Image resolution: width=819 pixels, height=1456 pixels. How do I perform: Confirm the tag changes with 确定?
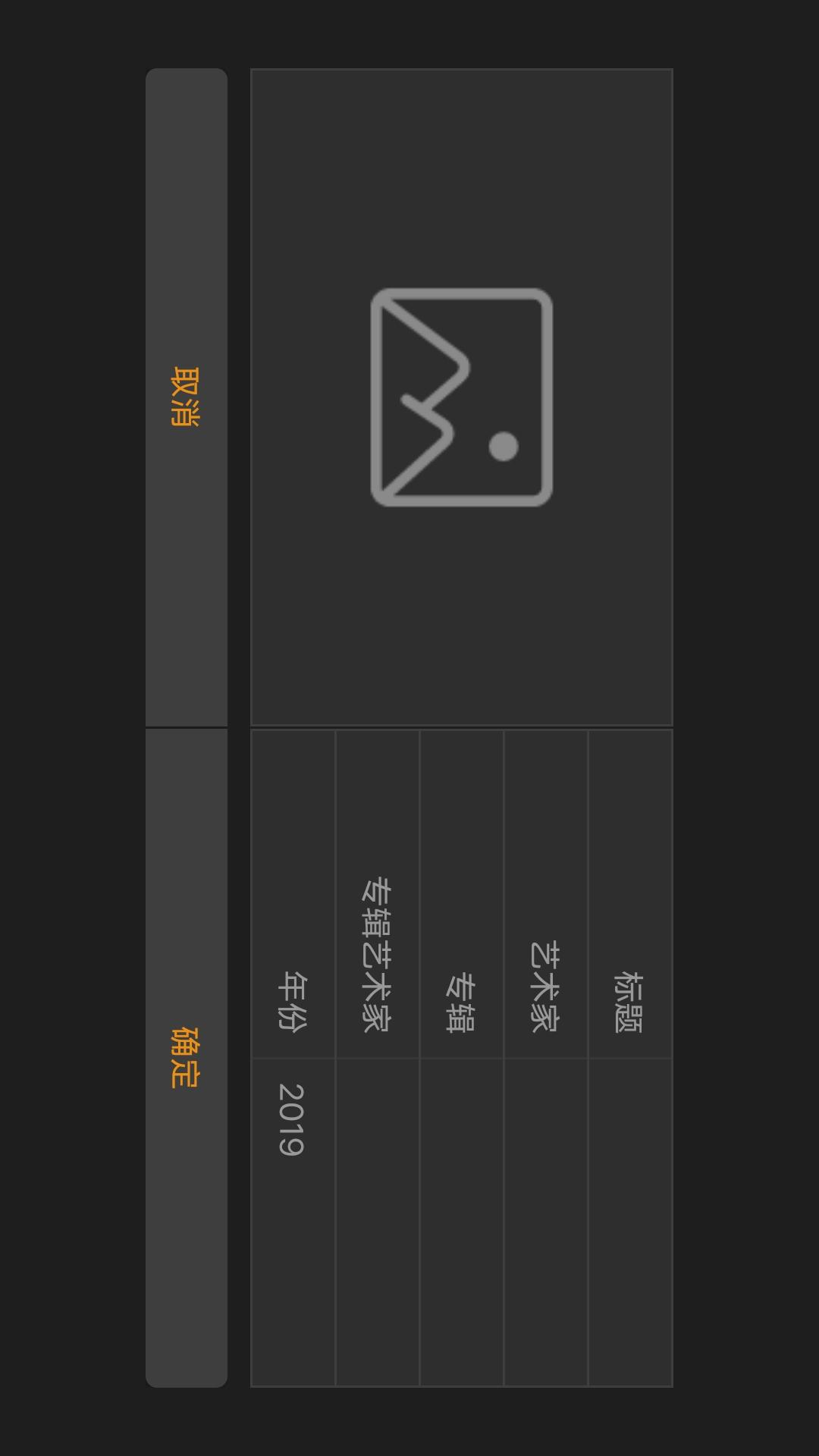pyautogui.click(x=187, y=1058)
